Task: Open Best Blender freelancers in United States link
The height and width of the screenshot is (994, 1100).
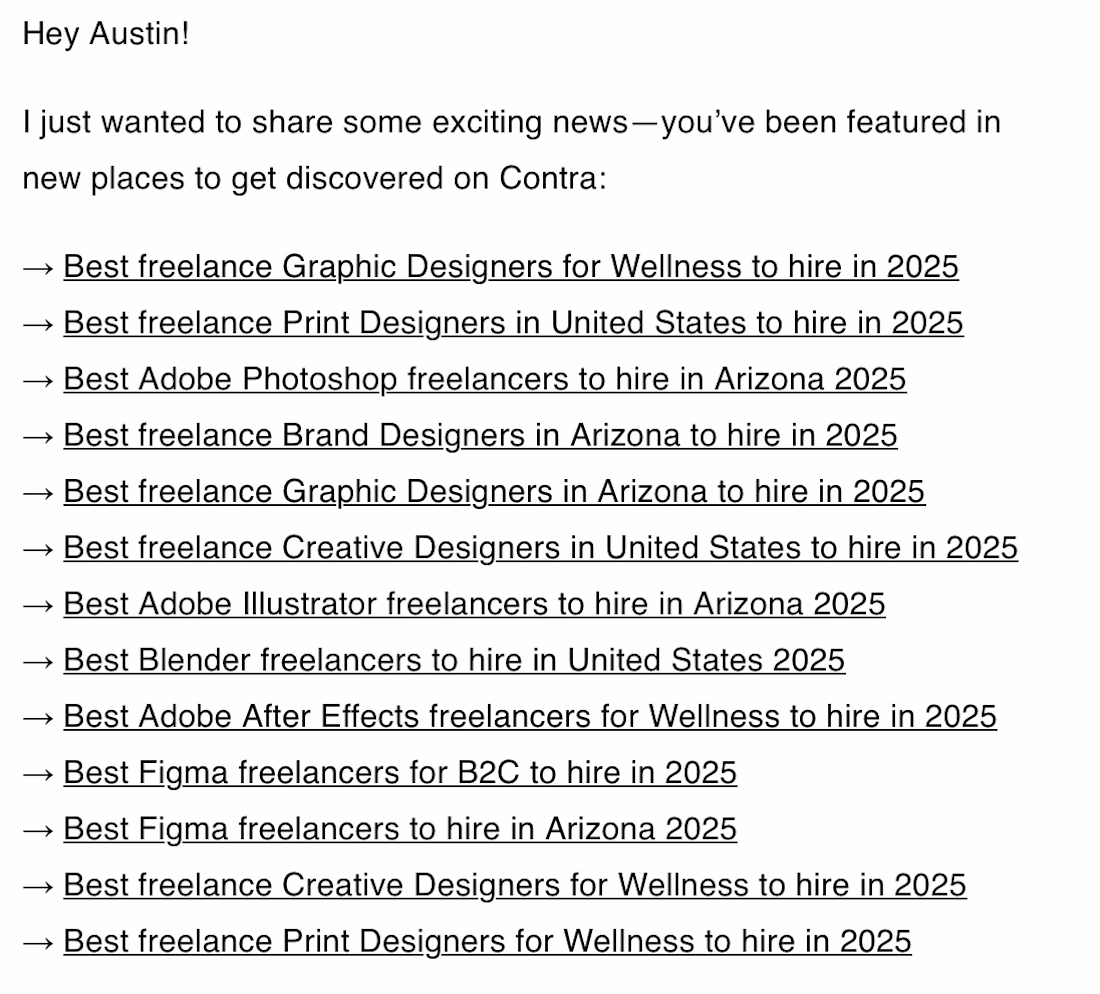Action: click(x=454, y=660)
